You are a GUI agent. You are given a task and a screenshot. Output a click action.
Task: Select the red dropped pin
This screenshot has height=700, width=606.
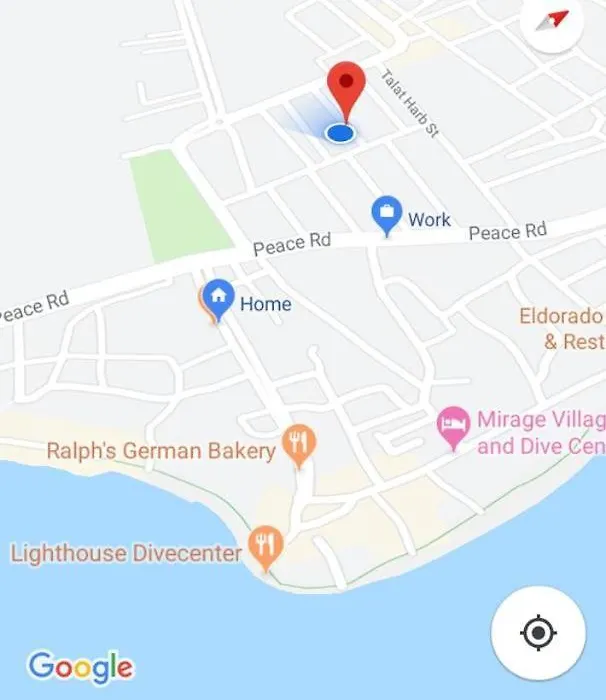tap(346, 88)
